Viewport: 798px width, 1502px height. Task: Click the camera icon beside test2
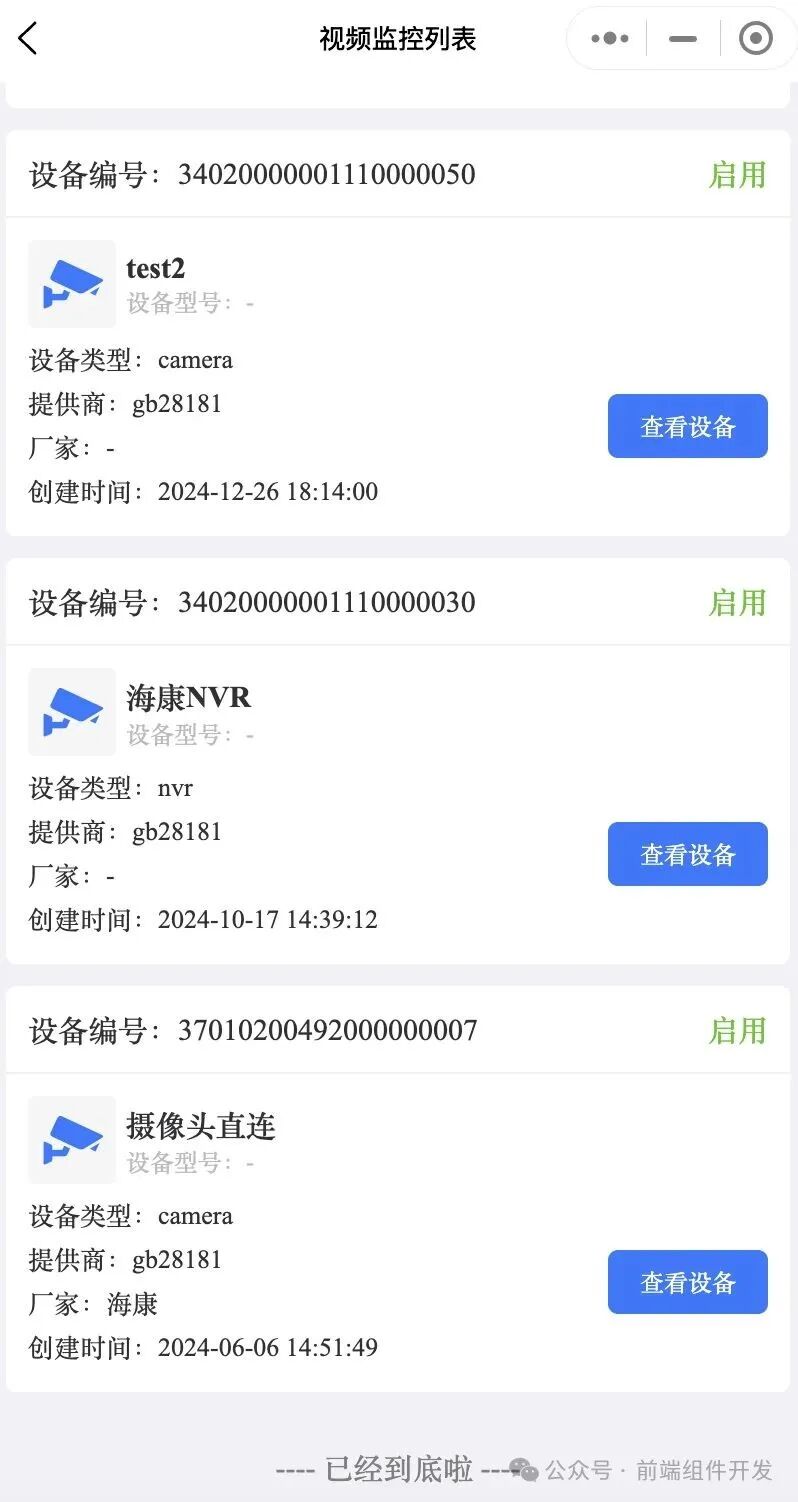pos(71,284)
